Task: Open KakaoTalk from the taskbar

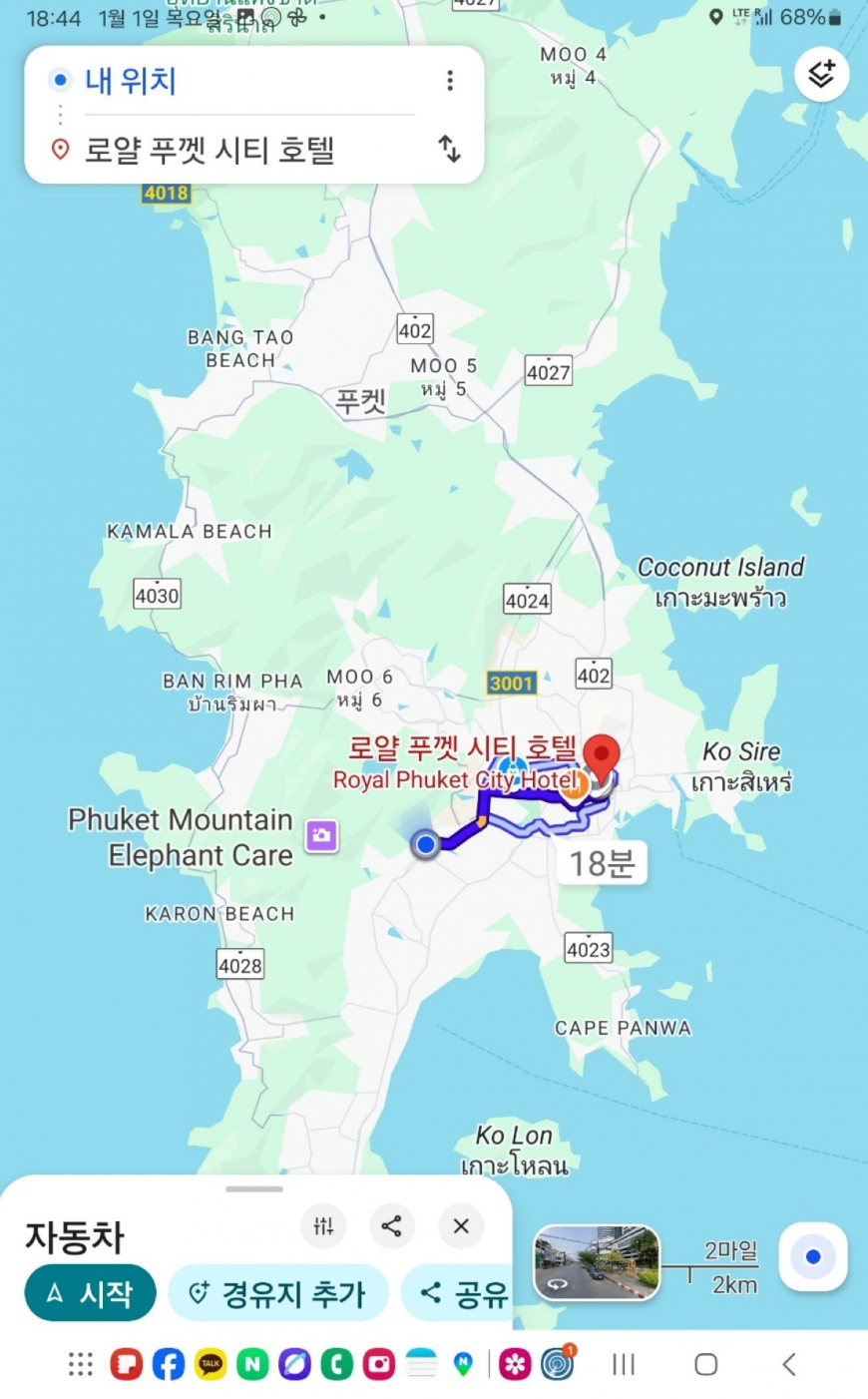Action: [210, 1364]
